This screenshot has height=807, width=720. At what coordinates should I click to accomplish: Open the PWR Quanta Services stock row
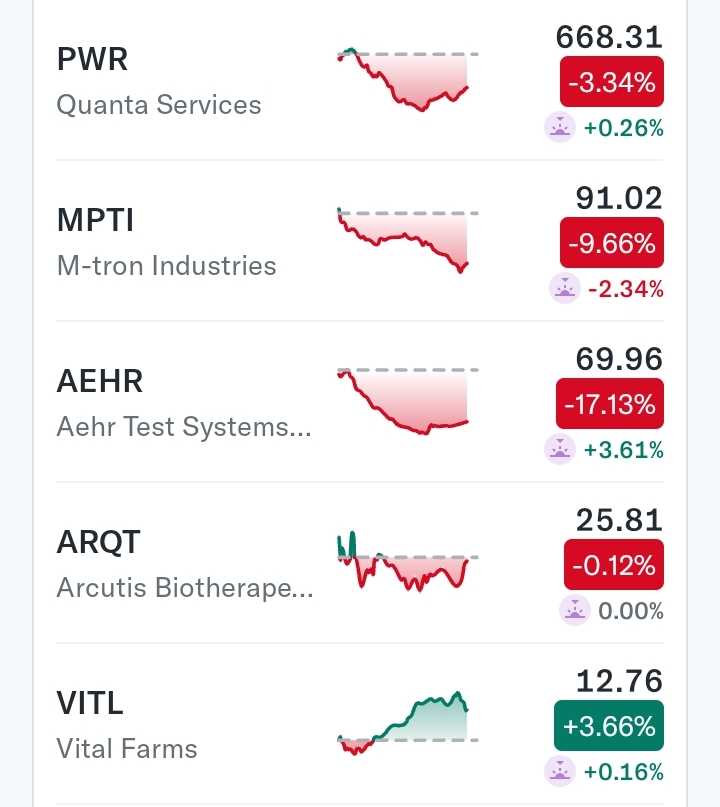click(x=360, y=80)
